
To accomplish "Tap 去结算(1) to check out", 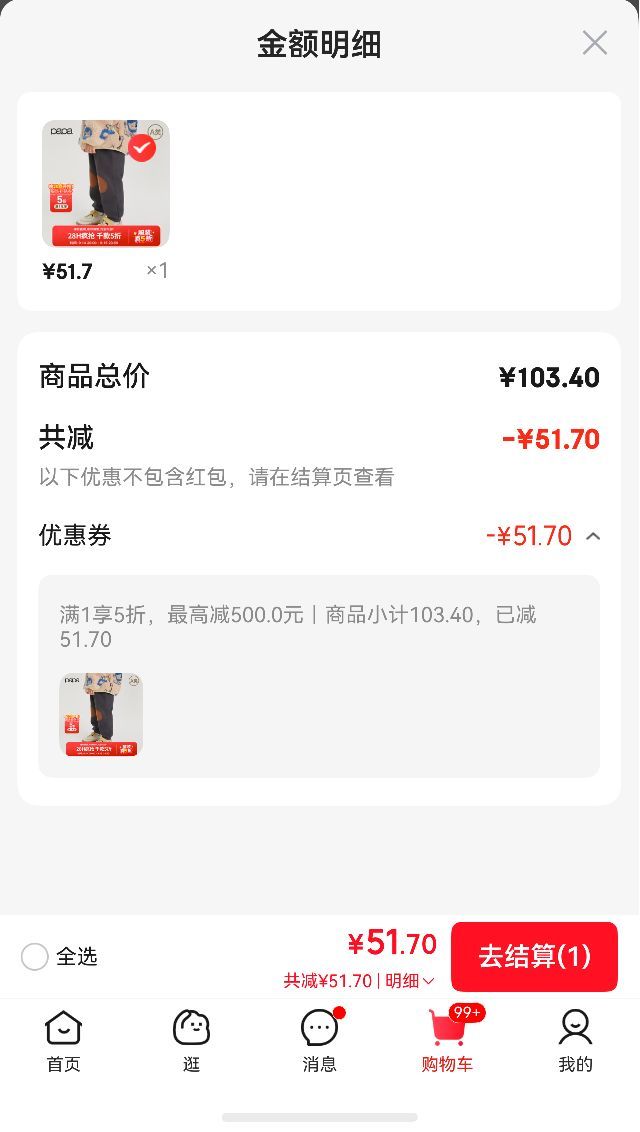I will (x=534, y=957).
